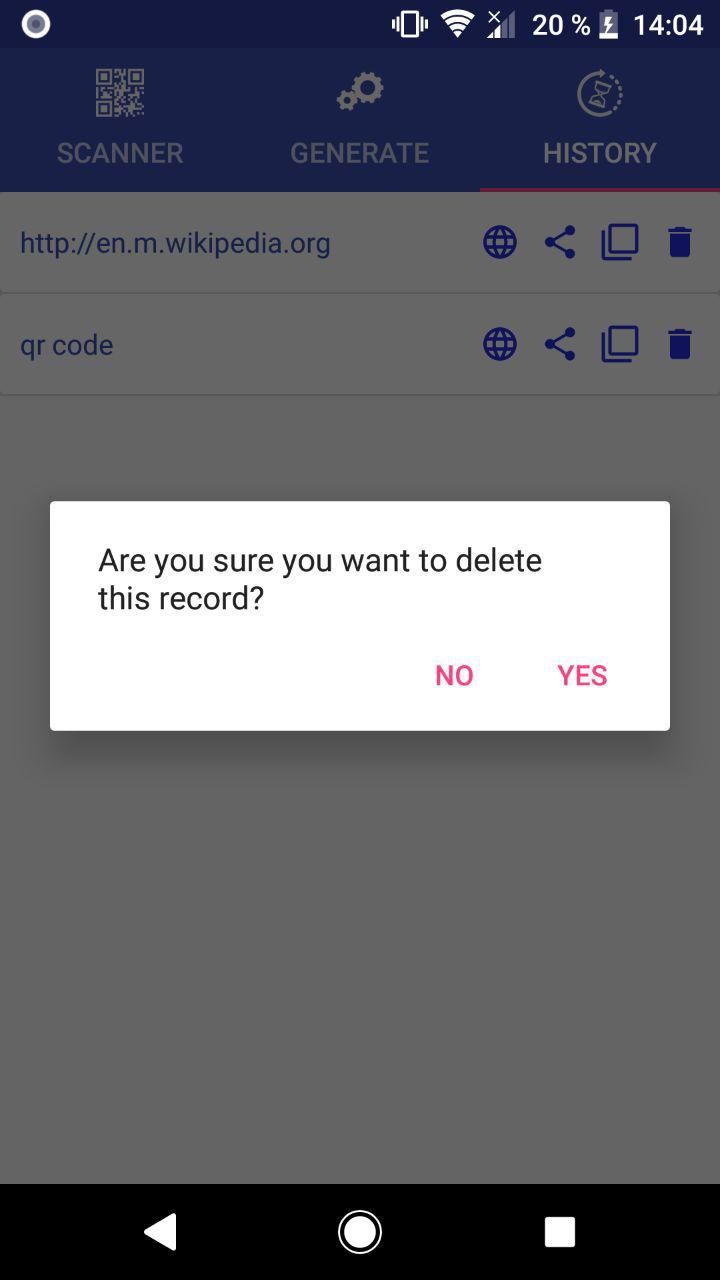Cancel deletion by tapping NO
The width and height of the screenshot is (720, 1280).
click(454, 675)
